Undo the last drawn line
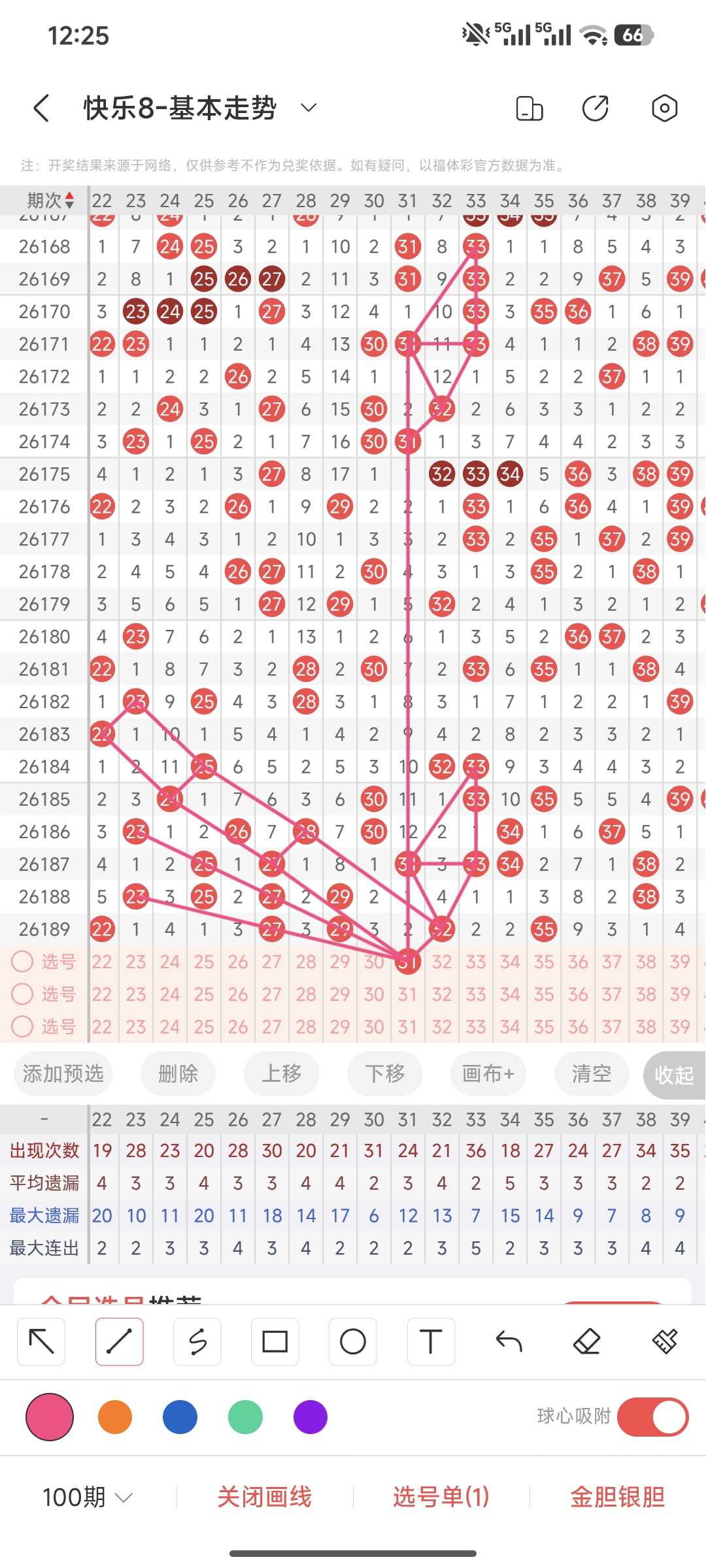 pyautogui.click(x=509, y=1342)
